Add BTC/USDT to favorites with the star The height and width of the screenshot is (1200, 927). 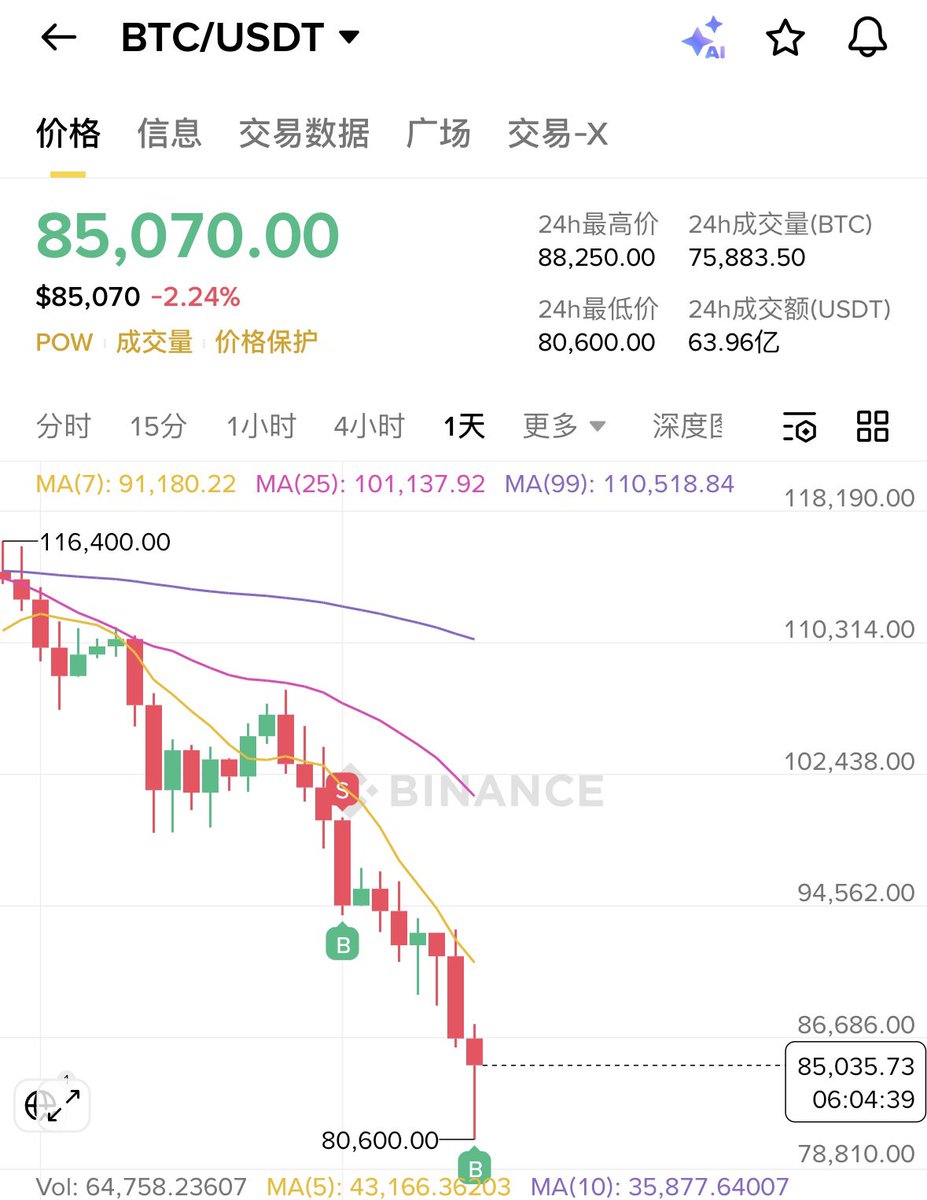(x=785, y=38)
